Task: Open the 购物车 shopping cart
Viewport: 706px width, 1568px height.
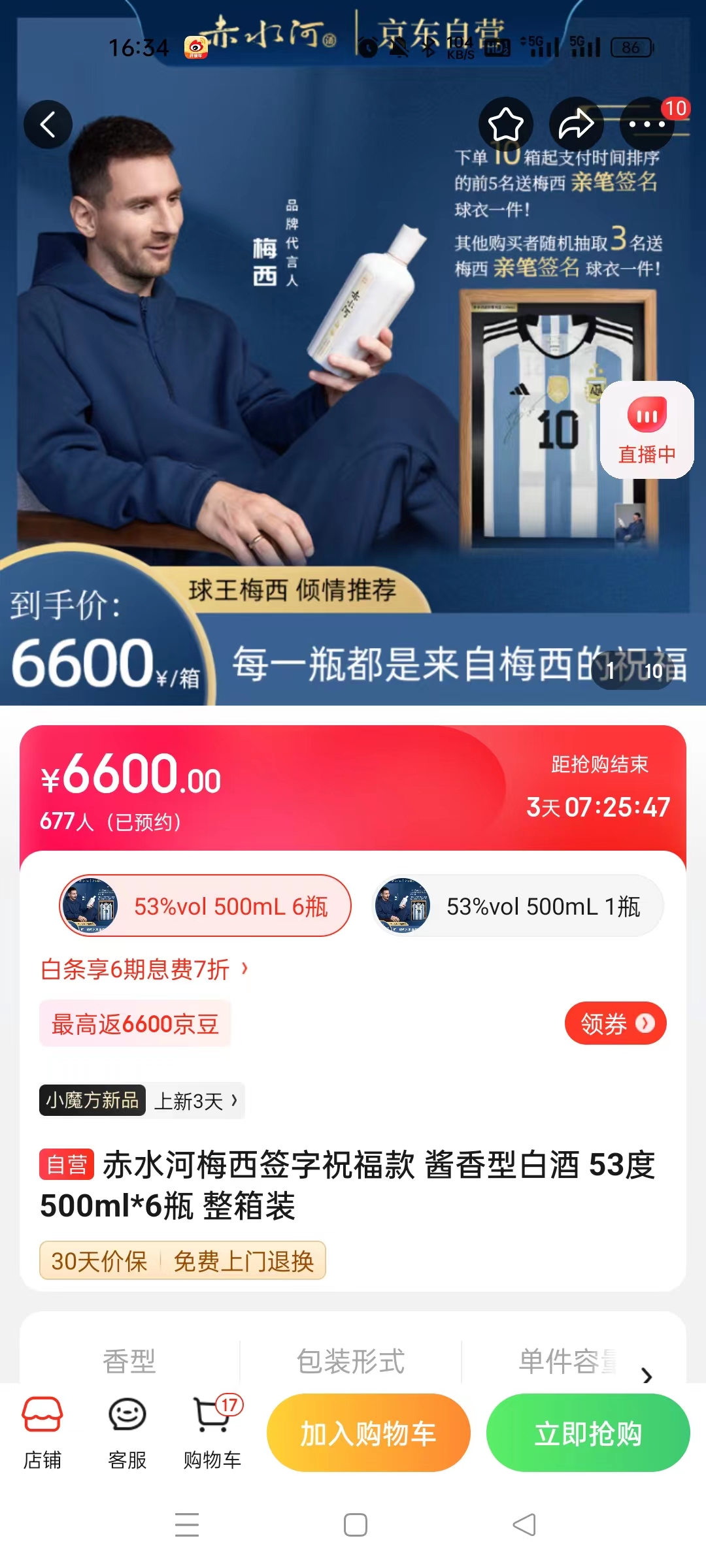Action: pyautogui.click(x=212, y=1432)
